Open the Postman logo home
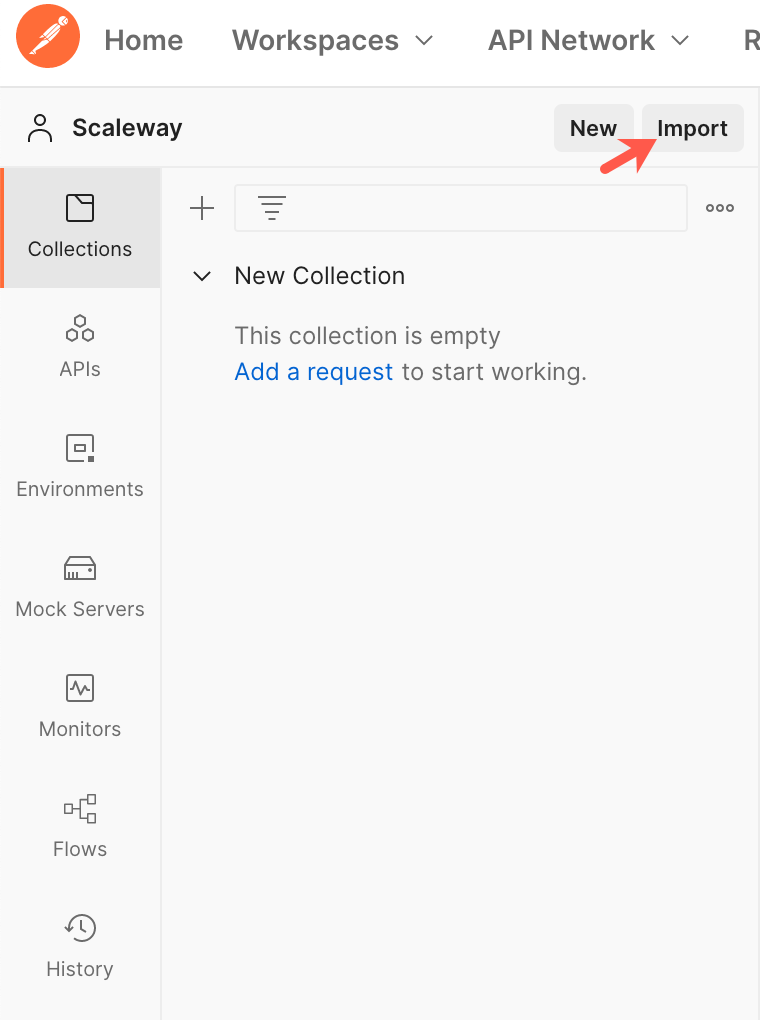 click(48, 37)
